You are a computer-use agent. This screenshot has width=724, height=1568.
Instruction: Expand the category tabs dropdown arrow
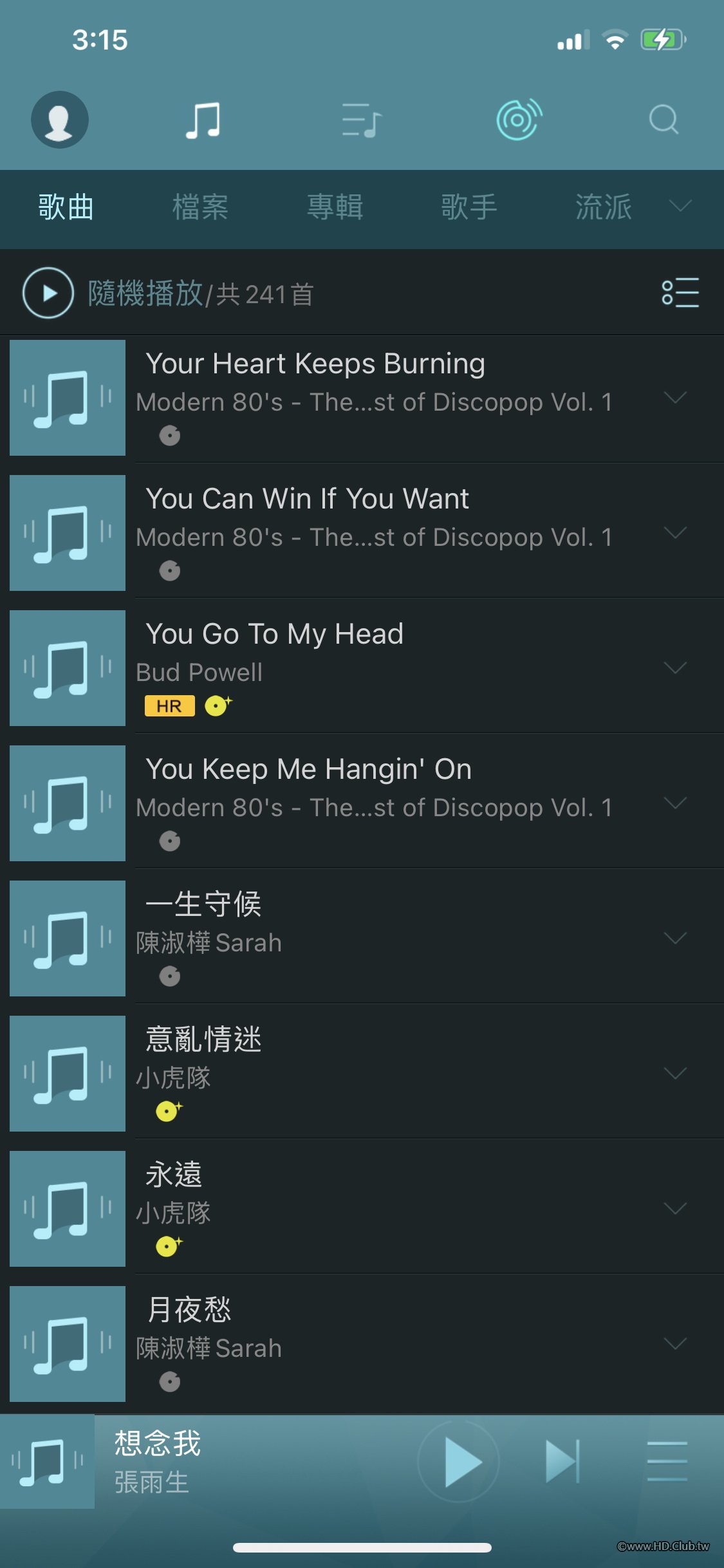click(680, 206)
